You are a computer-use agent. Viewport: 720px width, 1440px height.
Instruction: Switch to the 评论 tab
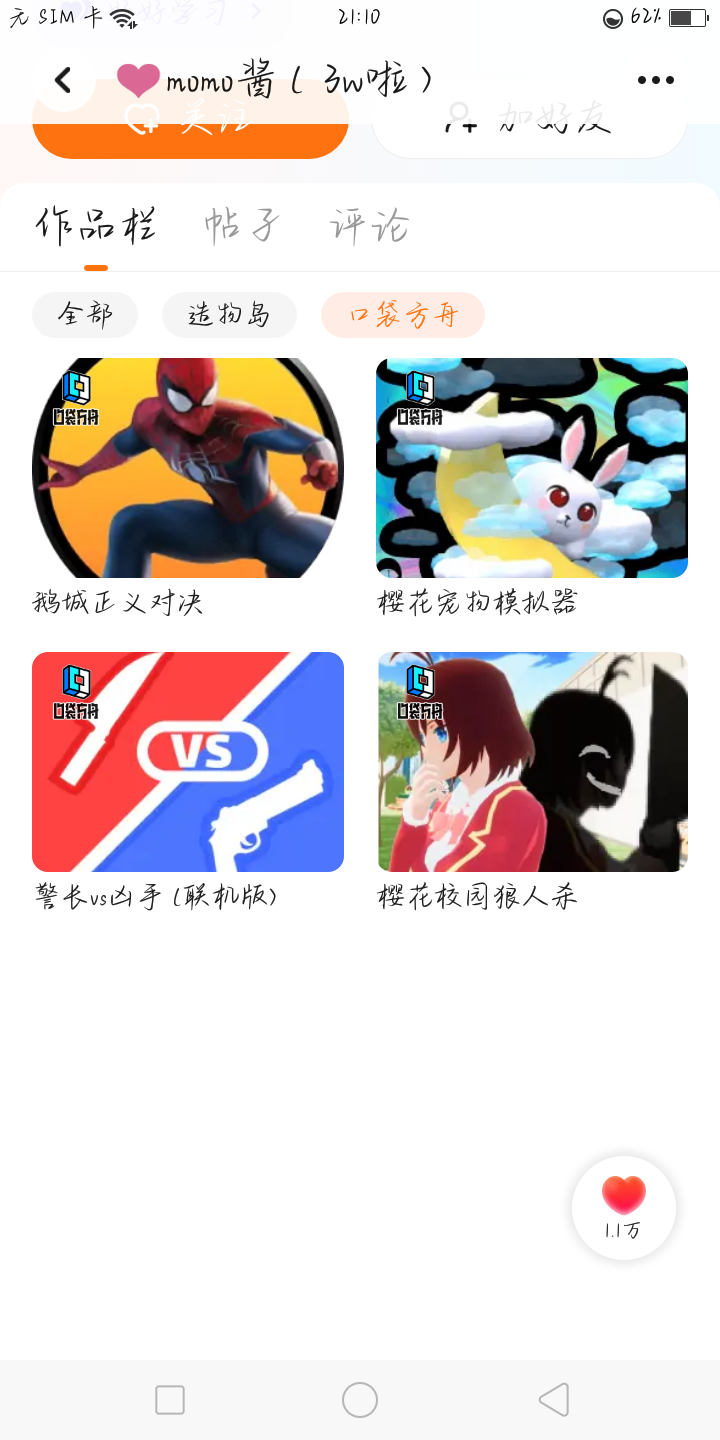pos(370,226)
